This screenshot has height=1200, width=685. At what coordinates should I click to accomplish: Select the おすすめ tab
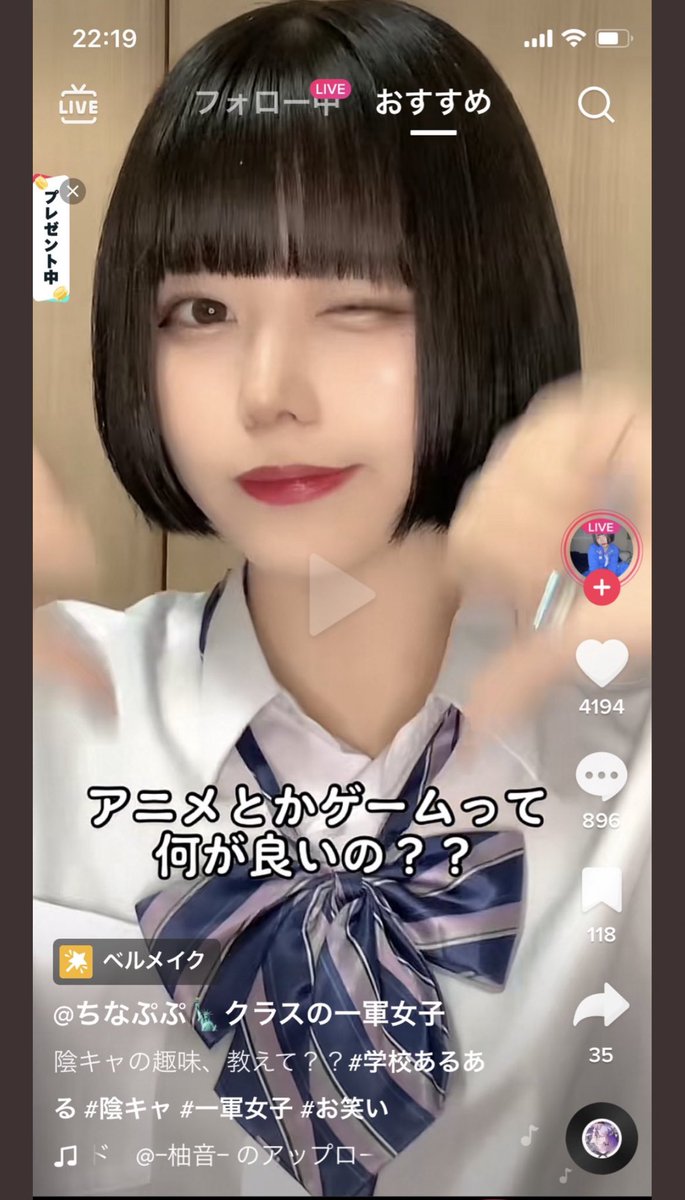pyautogui.click(x=433, y=102)
